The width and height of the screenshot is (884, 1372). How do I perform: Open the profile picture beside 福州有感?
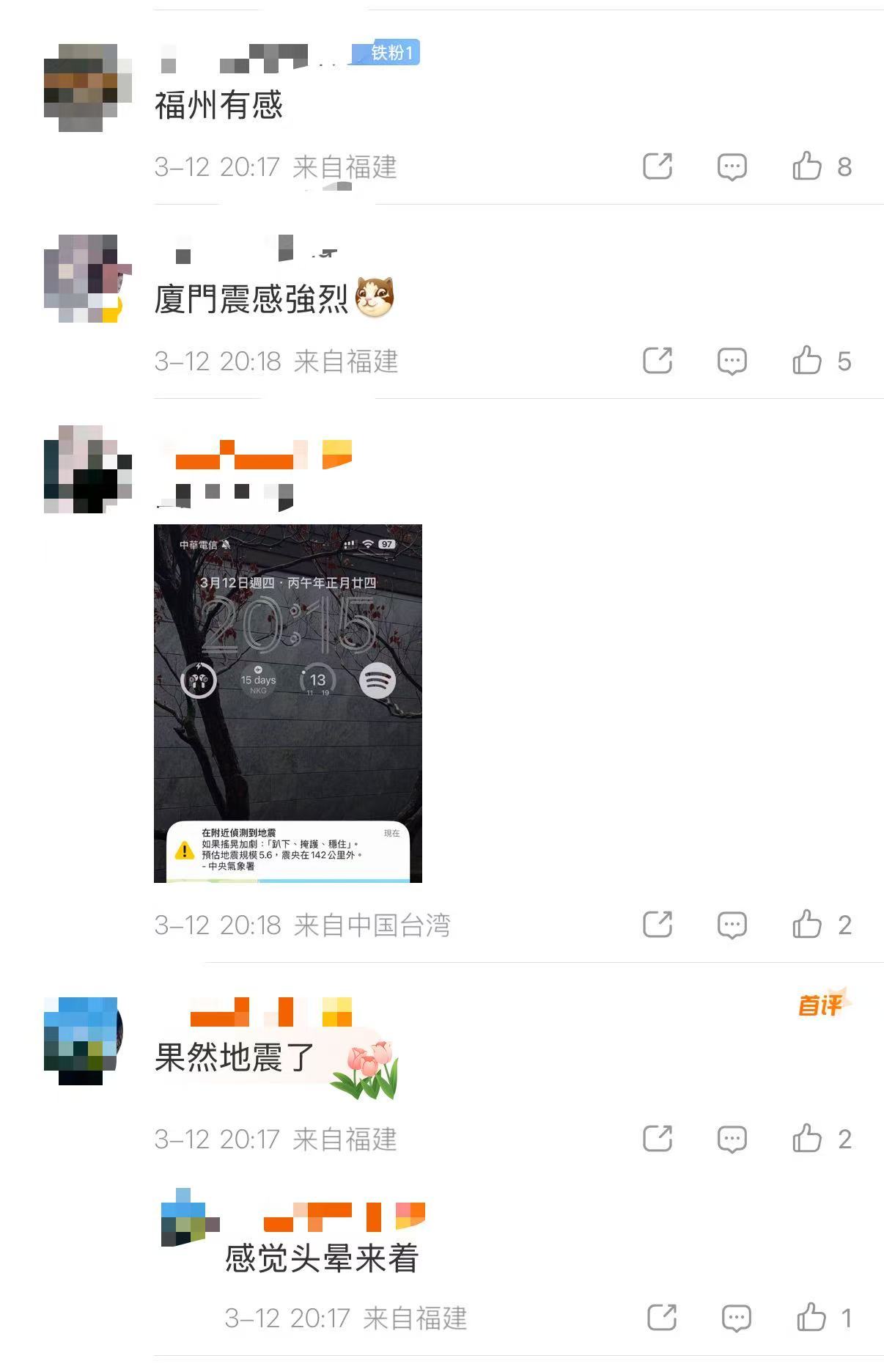87,87
